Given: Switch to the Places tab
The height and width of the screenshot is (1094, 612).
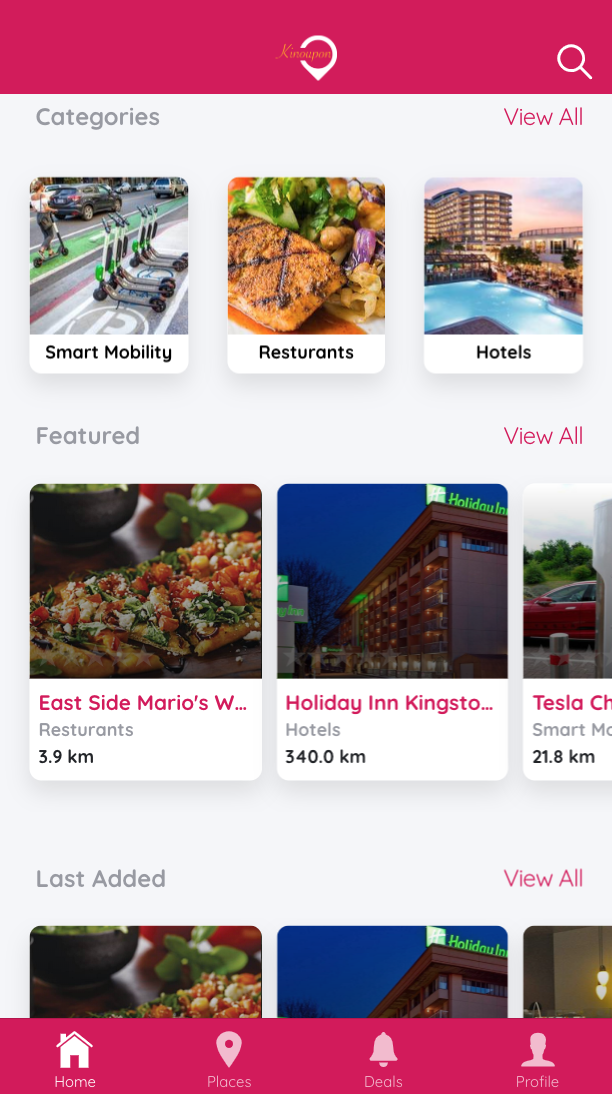Looking at the screenshot, I should coord(229,1058).
